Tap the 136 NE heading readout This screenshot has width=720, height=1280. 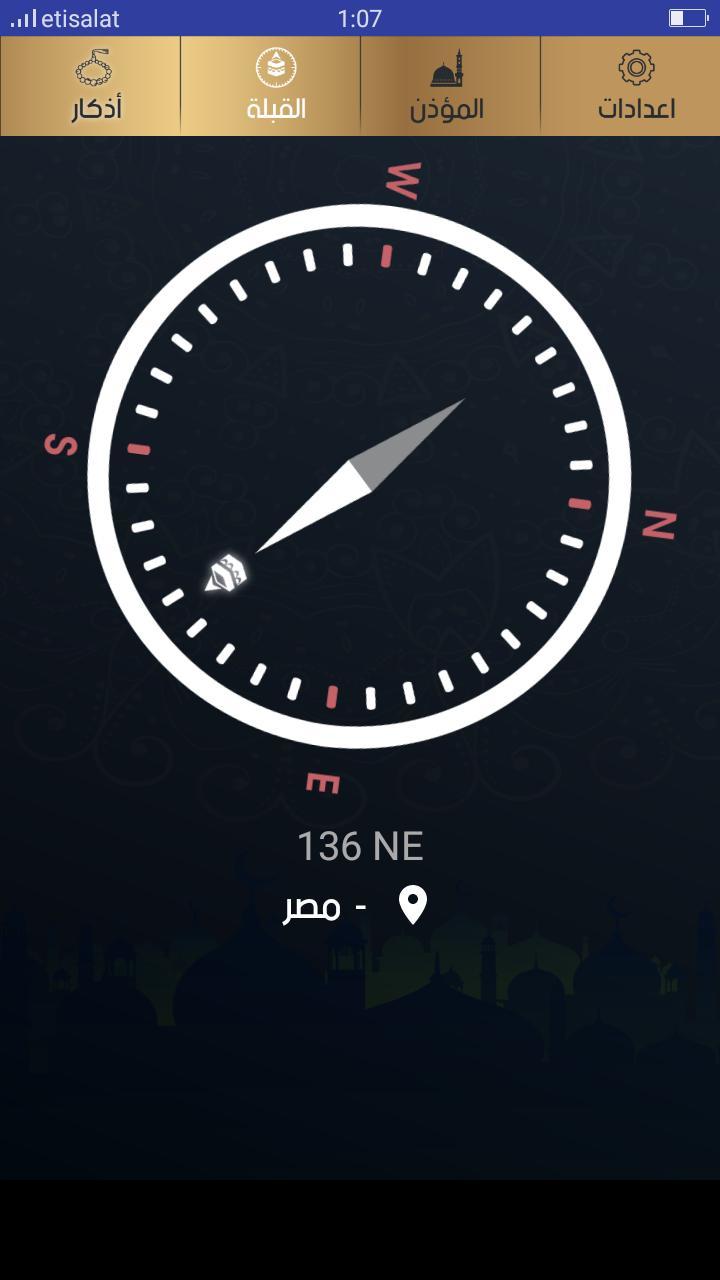click(360, 845)
